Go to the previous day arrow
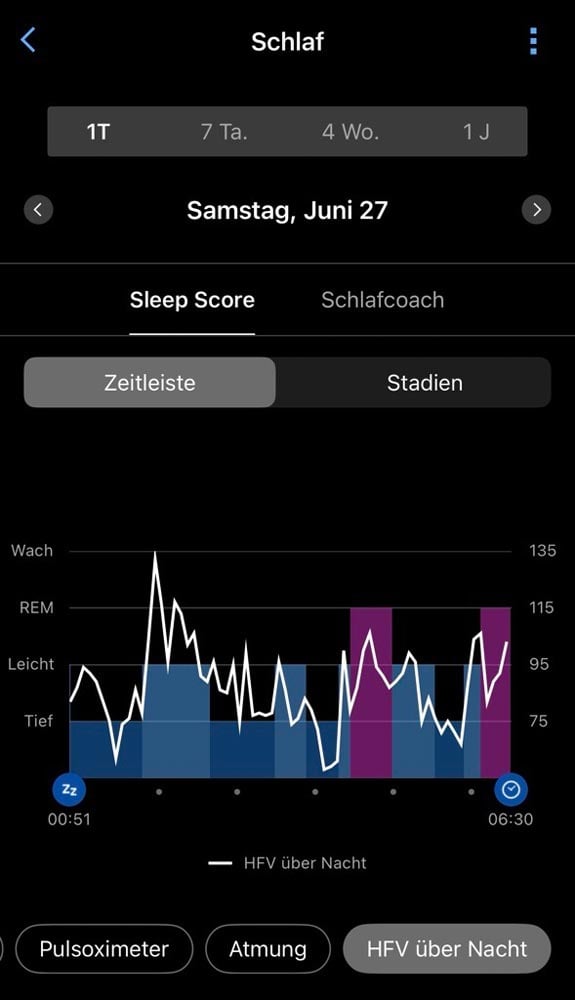Image resolution: width=575 pixels, height=1000 pixels. (x=38, y=209)
